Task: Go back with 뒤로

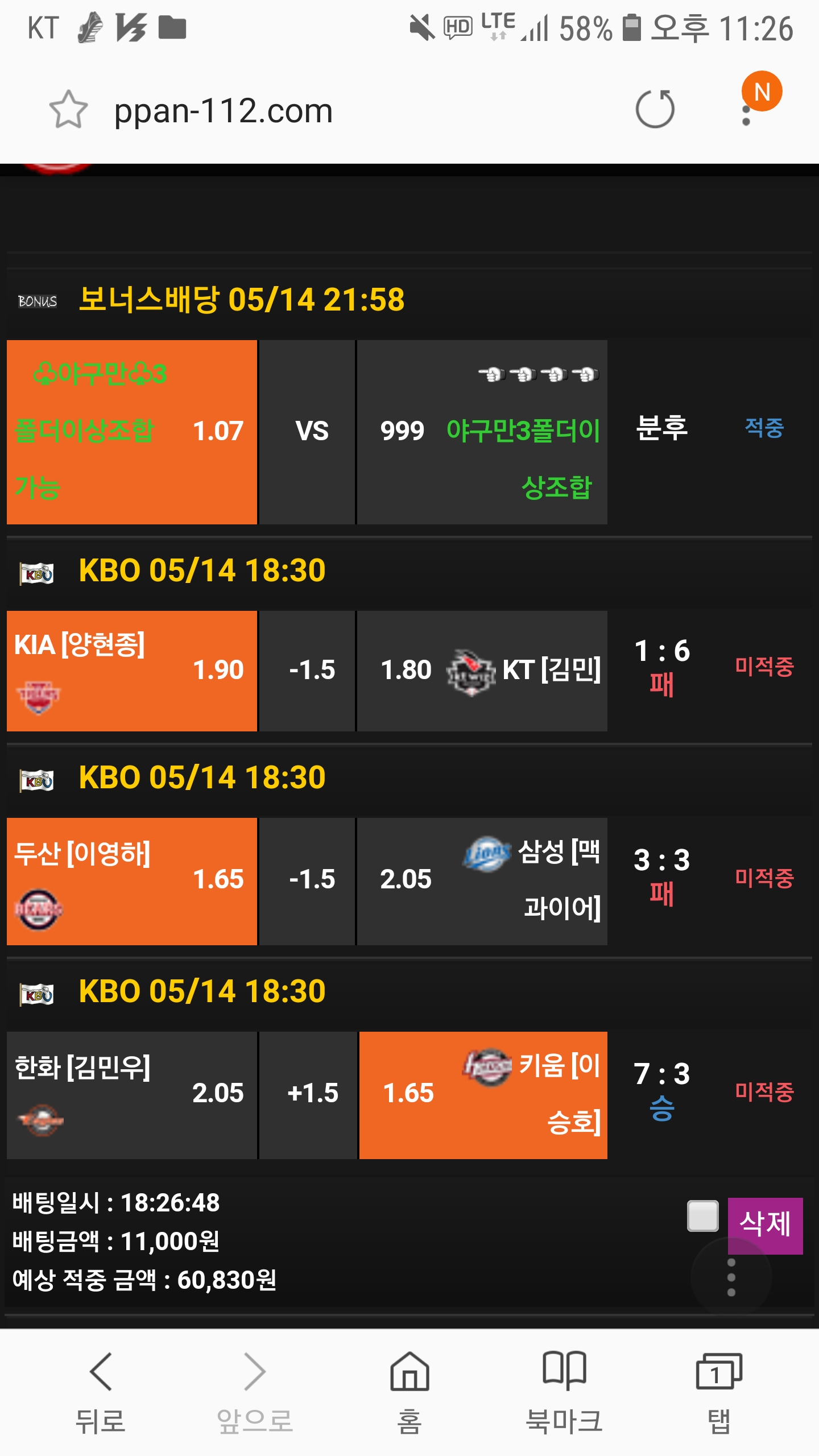Action: tap(100, 1392)
